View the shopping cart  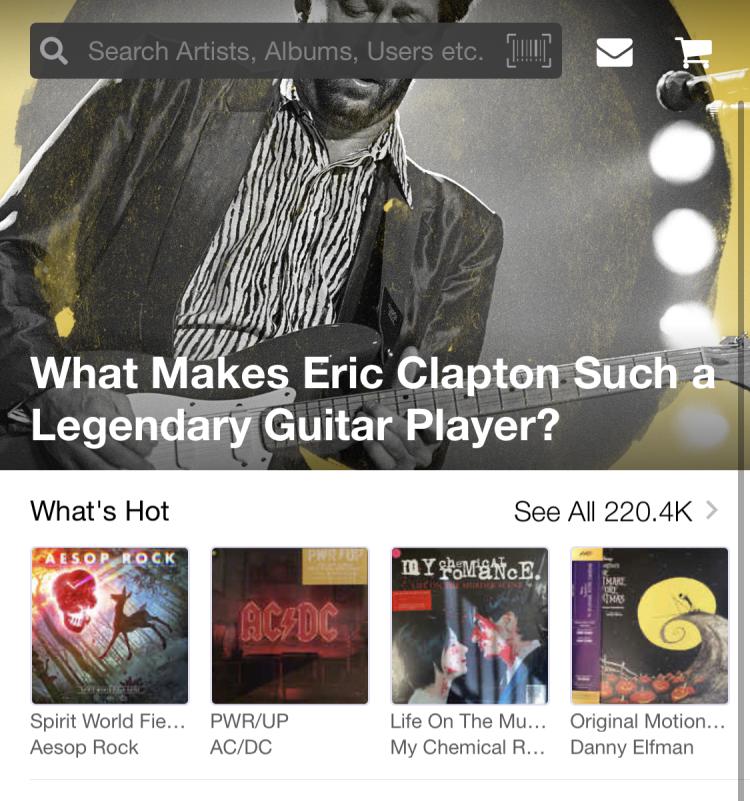coord(694,52)
